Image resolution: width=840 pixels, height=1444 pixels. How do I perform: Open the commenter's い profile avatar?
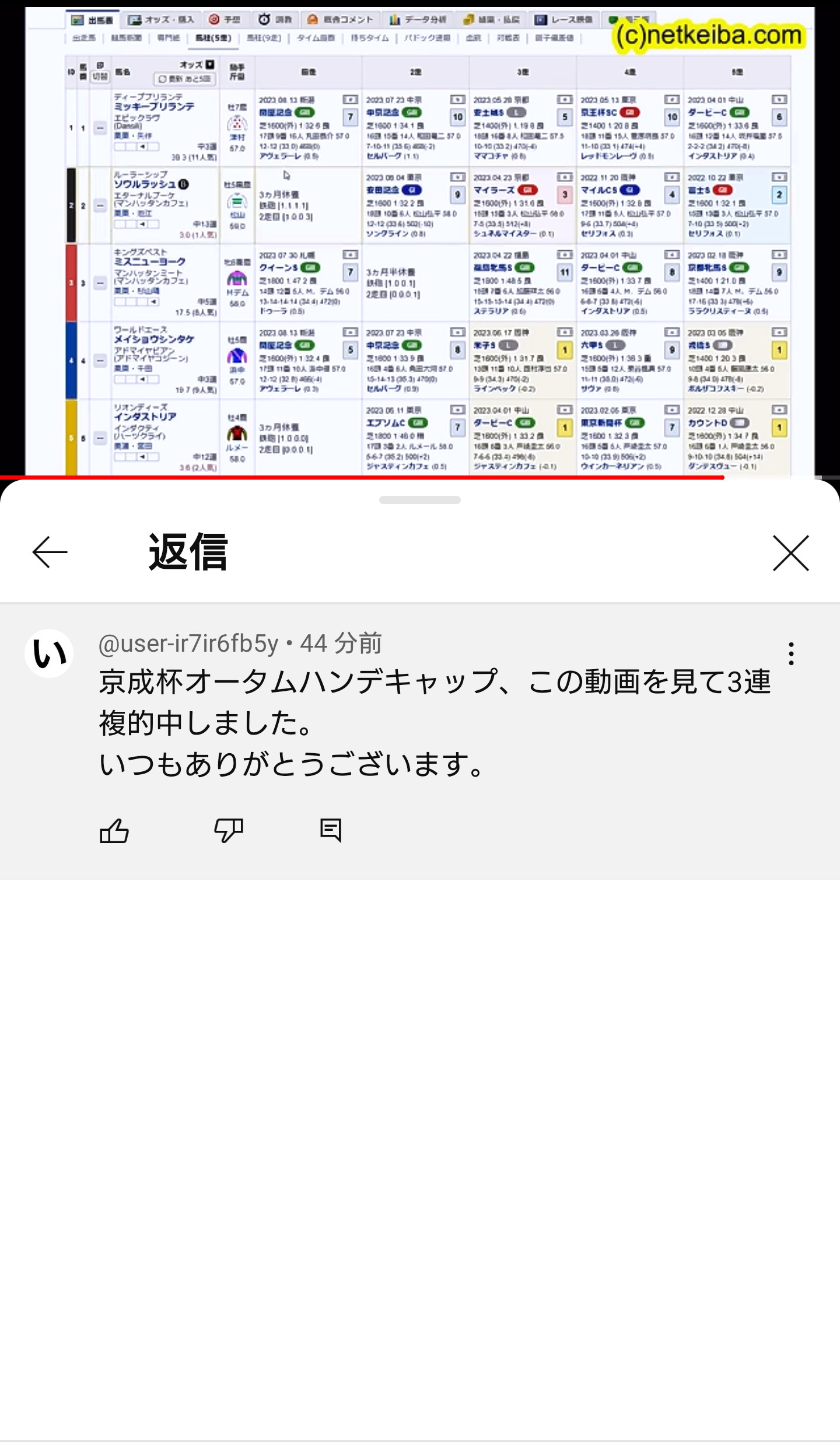pyautogui.click(x=50, y=653)
